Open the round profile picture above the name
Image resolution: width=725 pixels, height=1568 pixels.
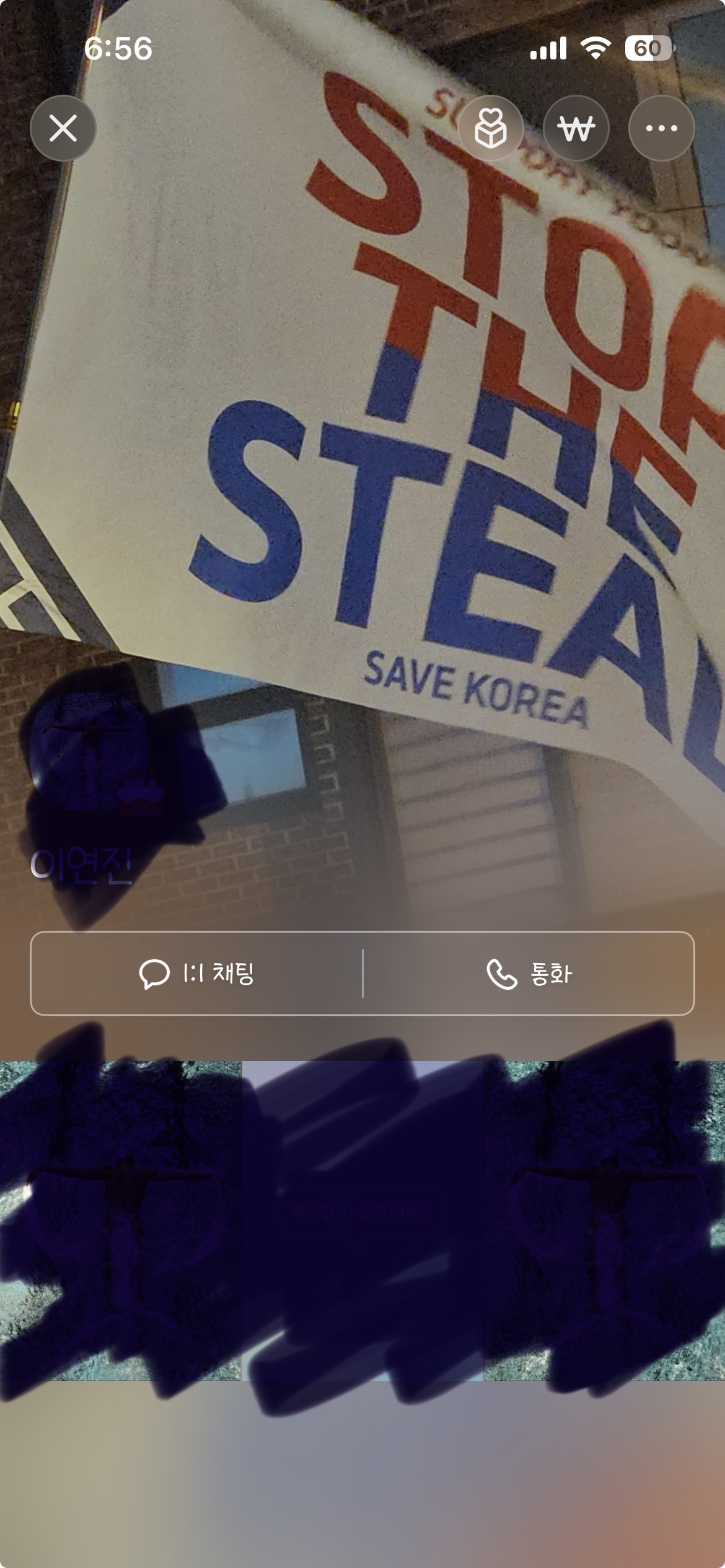click(x=88, y=751)
